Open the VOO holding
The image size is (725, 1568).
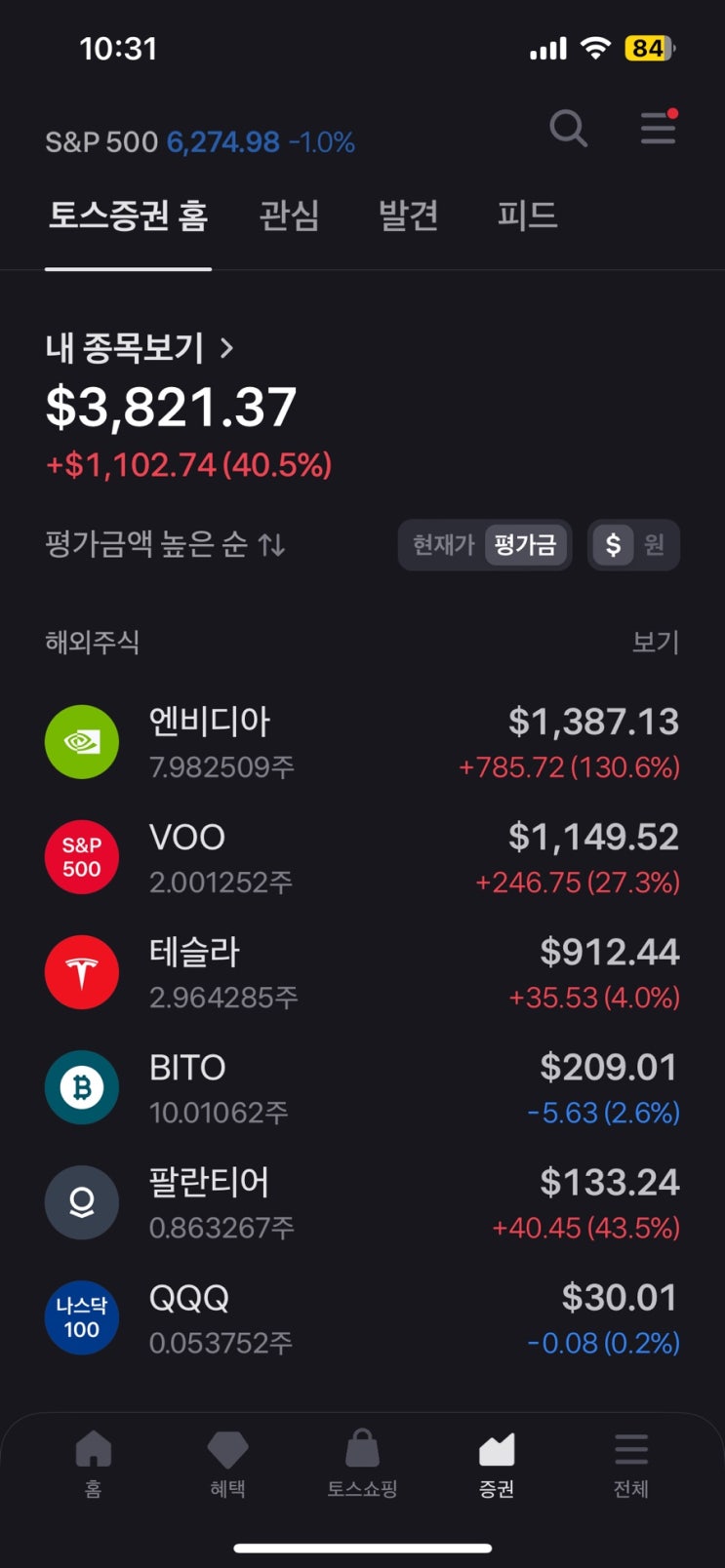362,858
